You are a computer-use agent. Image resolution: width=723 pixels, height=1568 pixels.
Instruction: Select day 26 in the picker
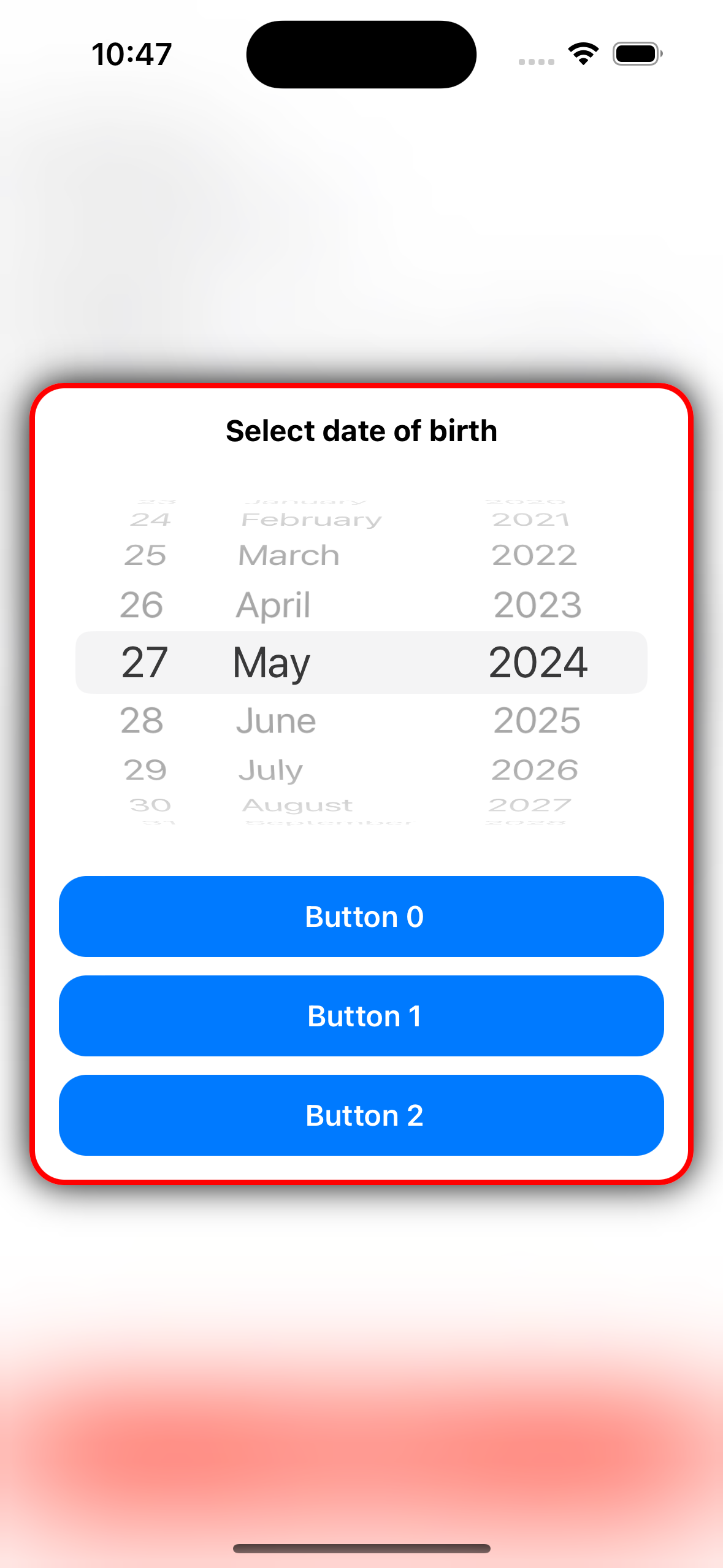coord(142,605)
